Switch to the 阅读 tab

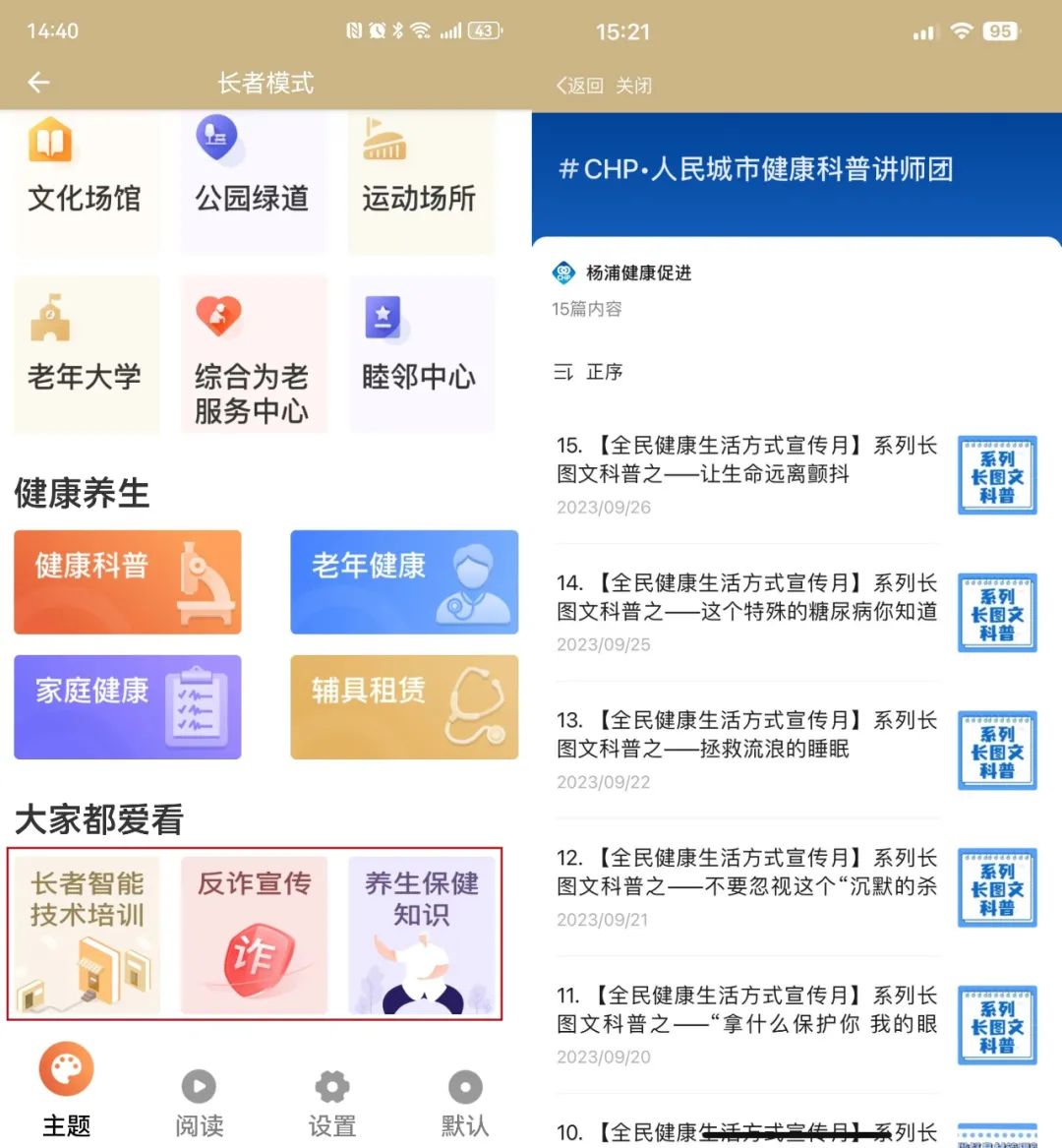pos(199,1102)
